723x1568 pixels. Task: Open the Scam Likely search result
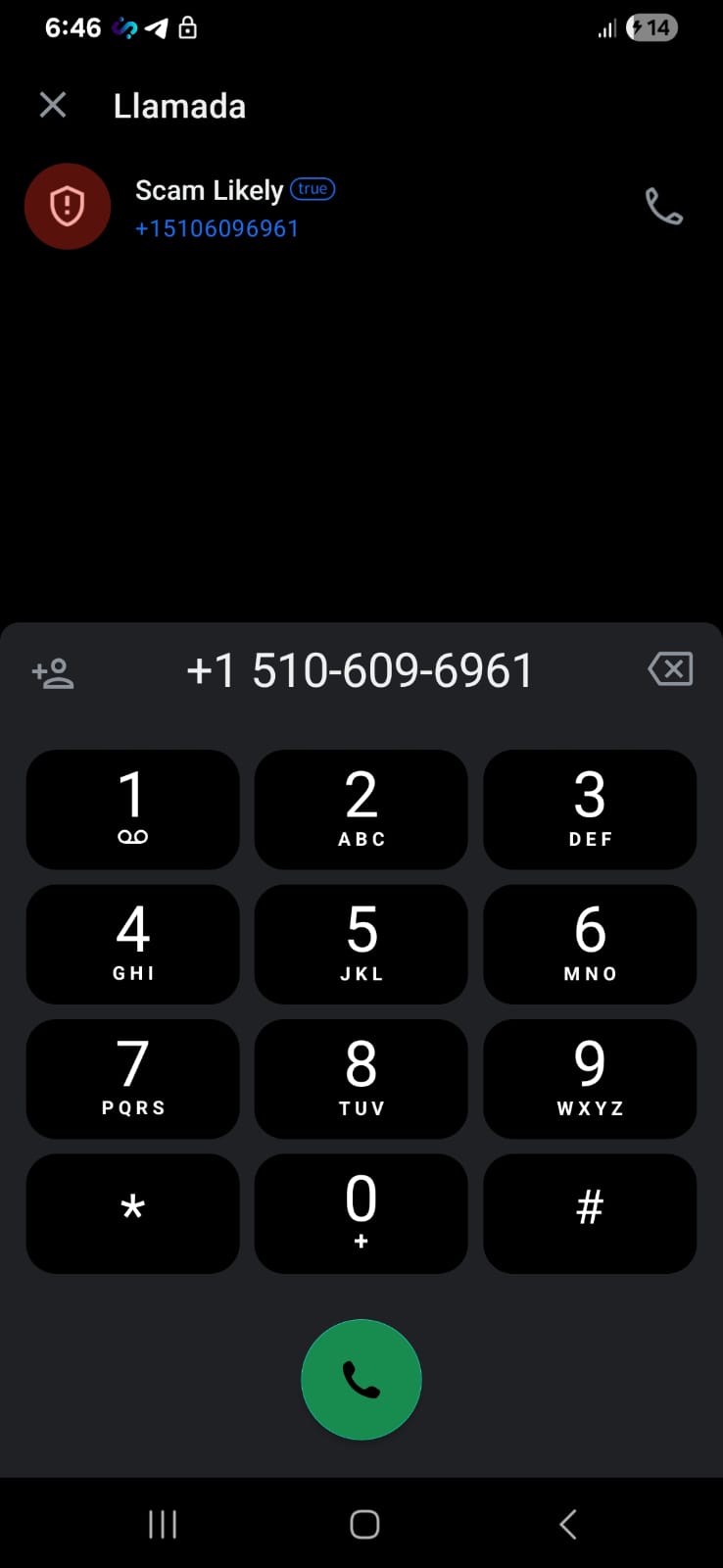[x=235, y=207]
